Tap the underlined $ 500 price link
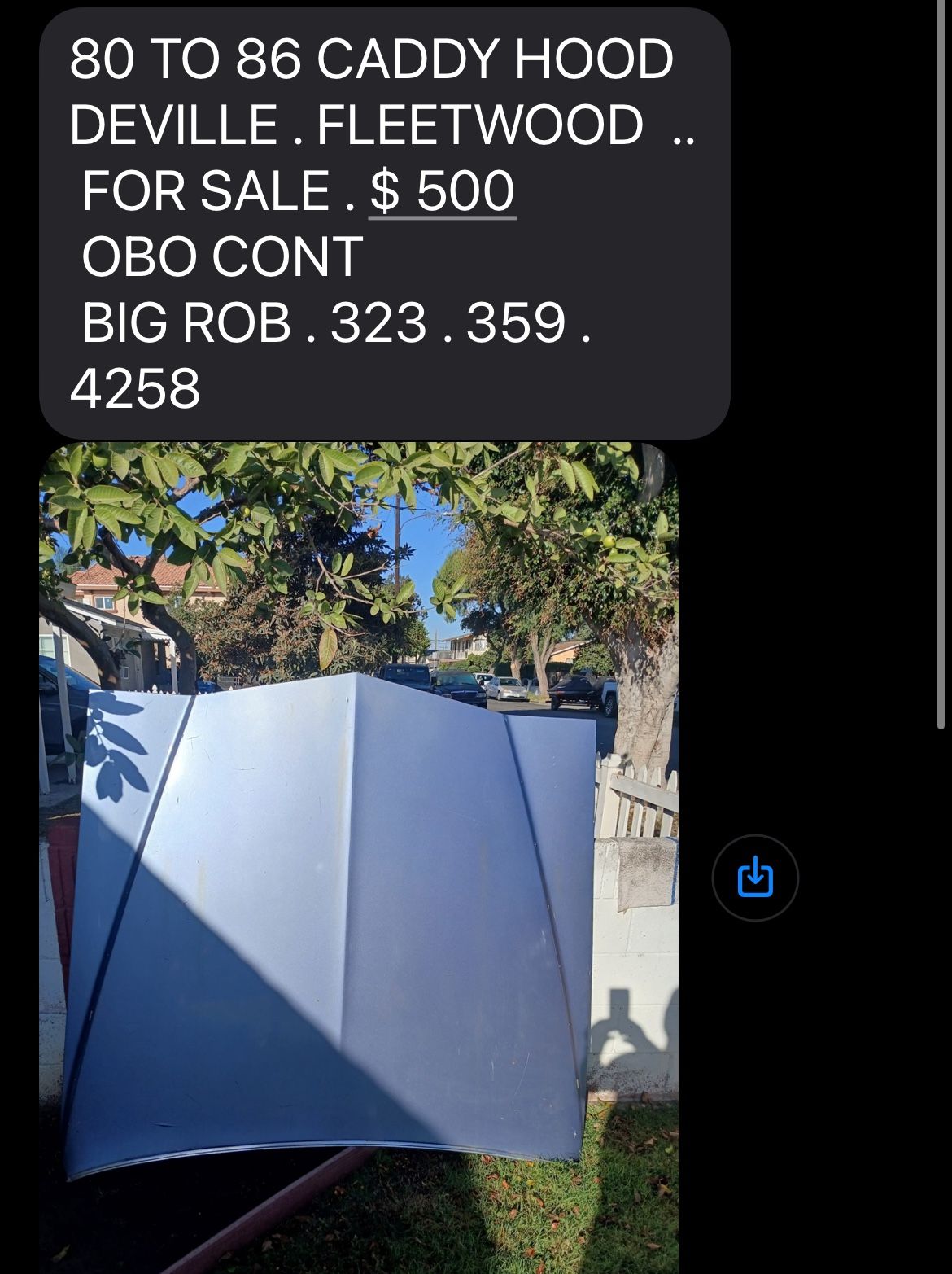Viewport: 952px width, 1274px height. click(442, 191)
